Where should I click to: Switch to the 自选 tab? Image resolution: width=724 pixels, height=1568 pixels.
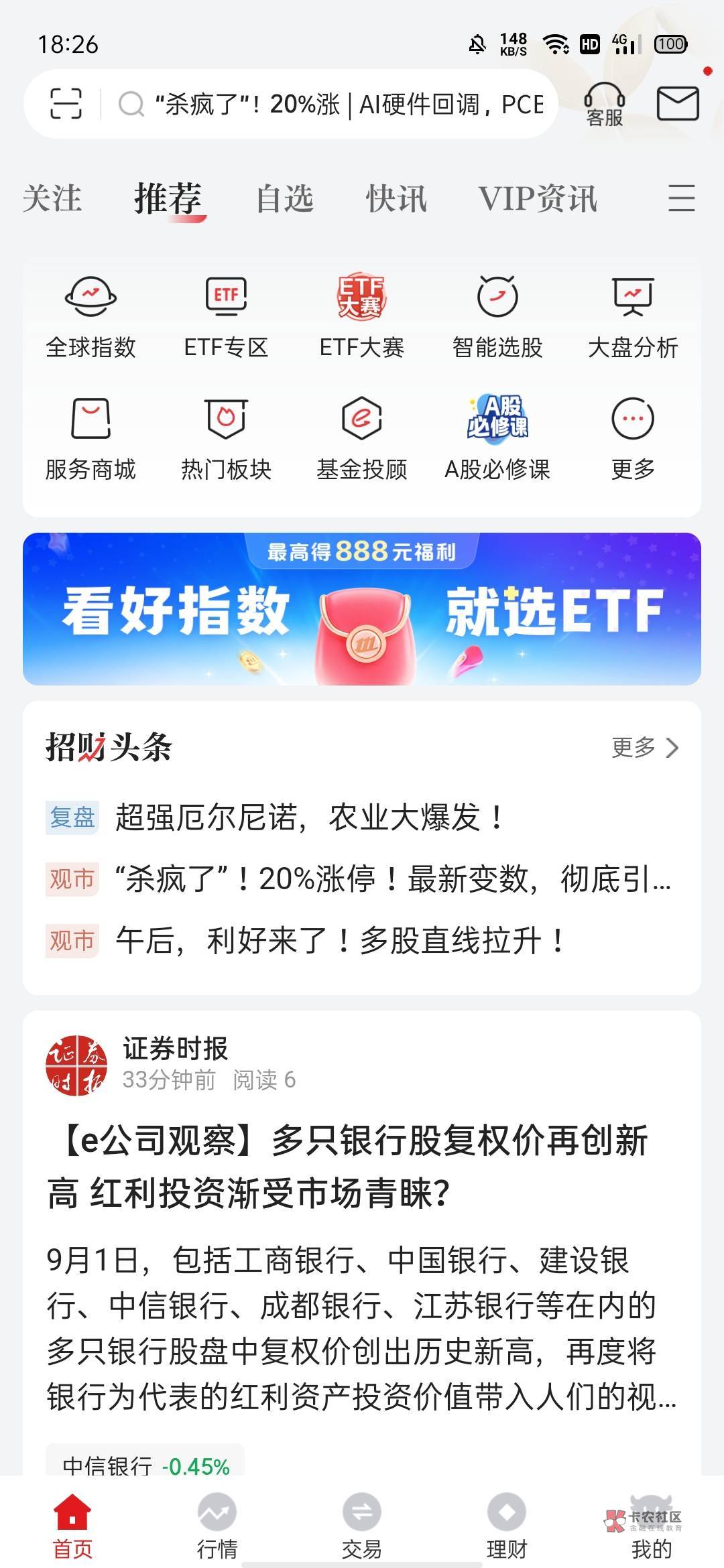(285, 199)
